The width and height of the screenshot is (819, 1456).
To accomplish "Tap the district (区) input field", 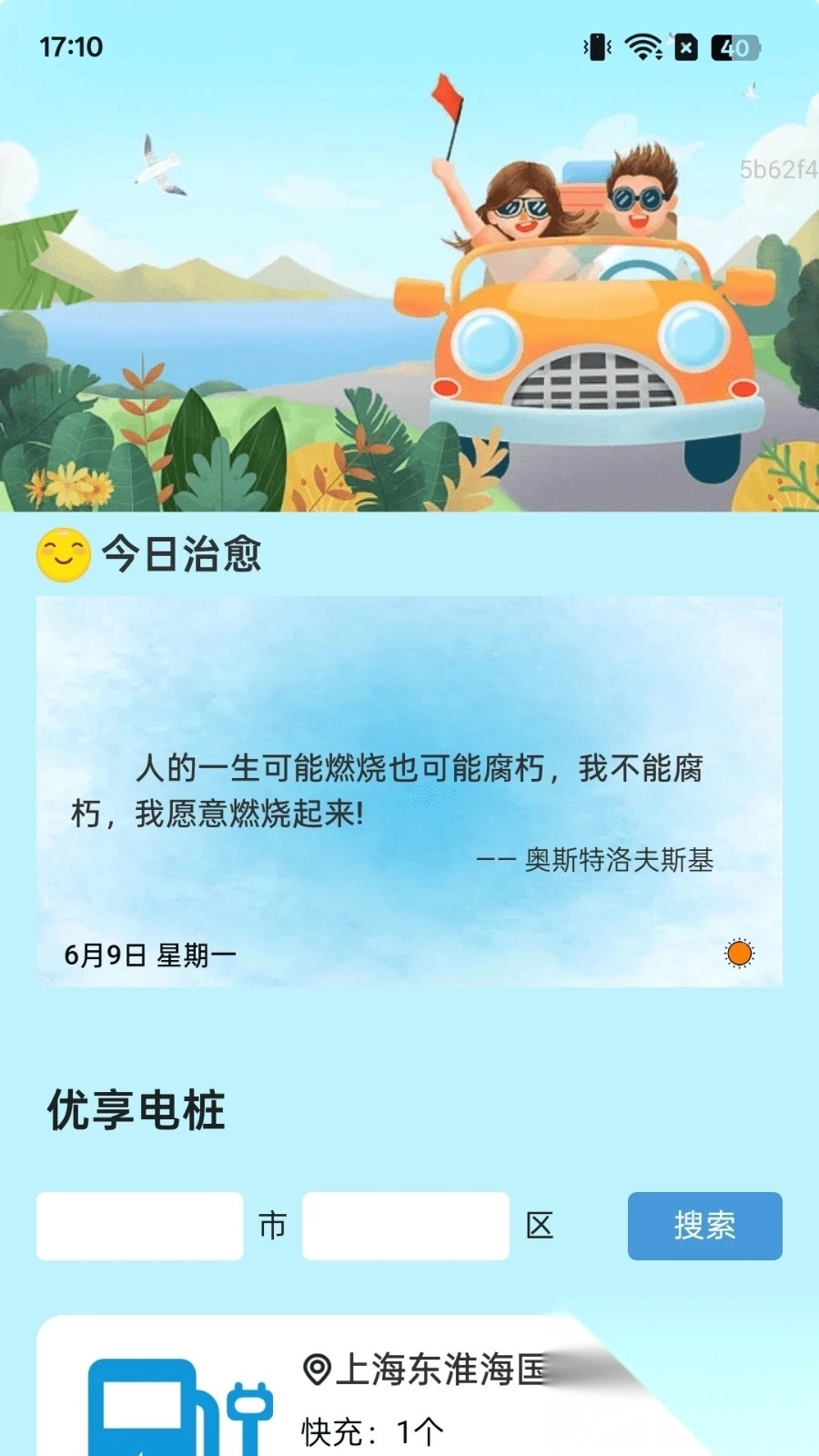I will [406, 1226].
